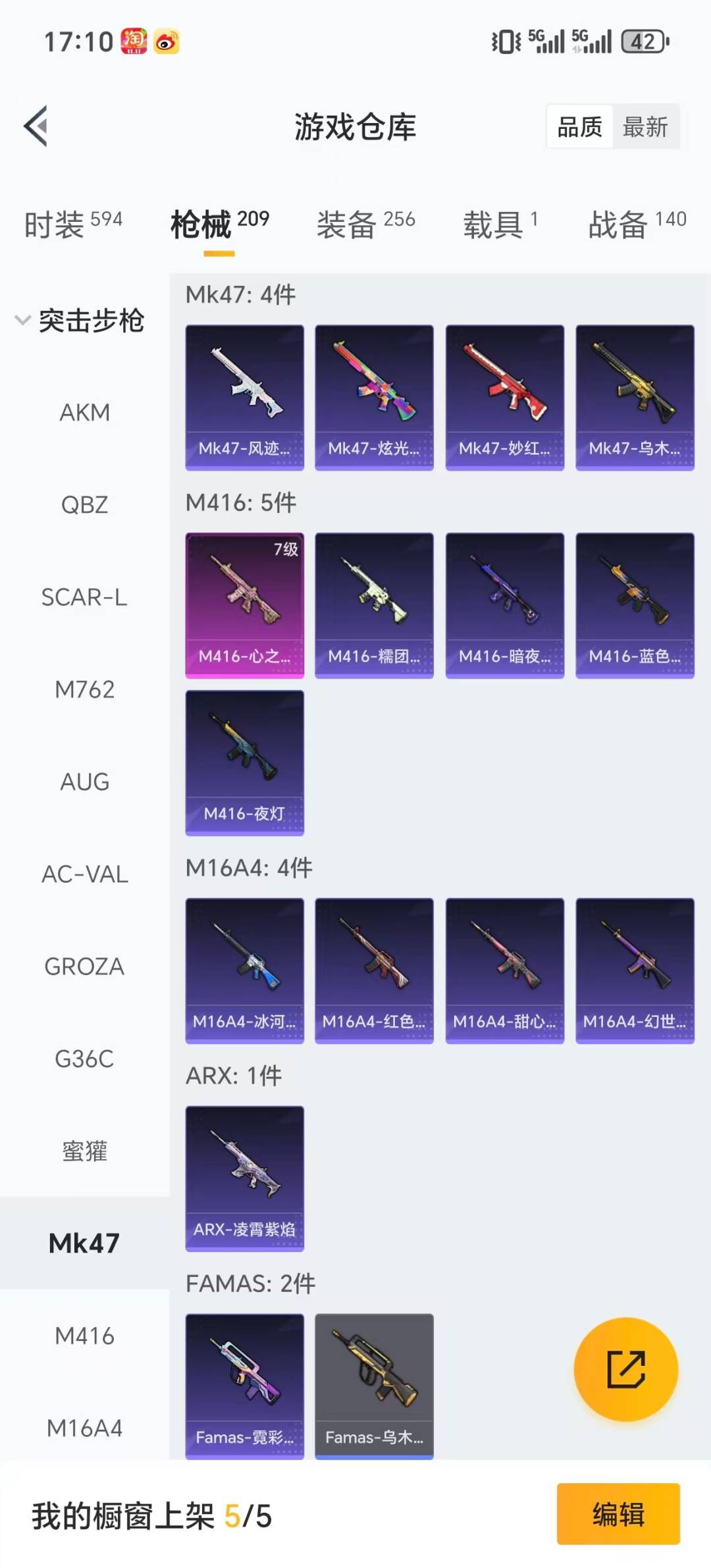Select AKM in the weapon sidebar
Screen dimensions: 711x1568
click(84, 413)
